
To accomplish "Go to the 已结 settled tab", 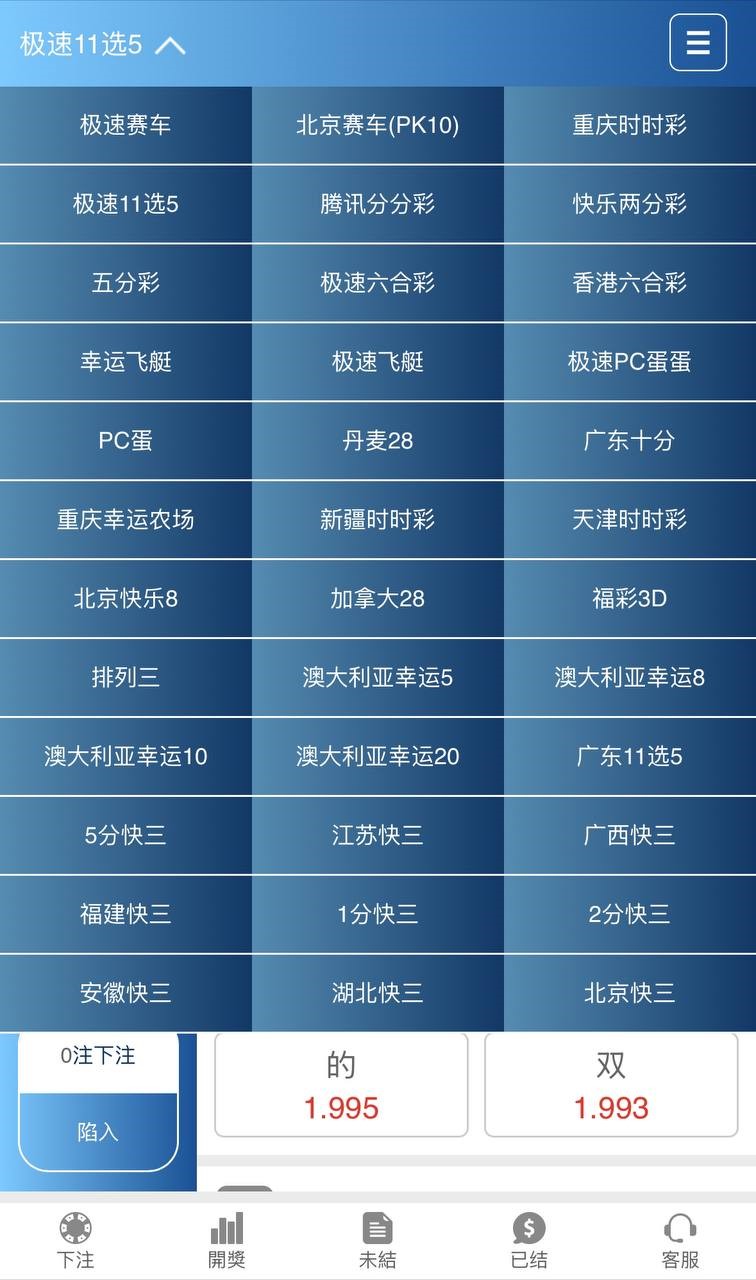I will (x=529, y=1241).
